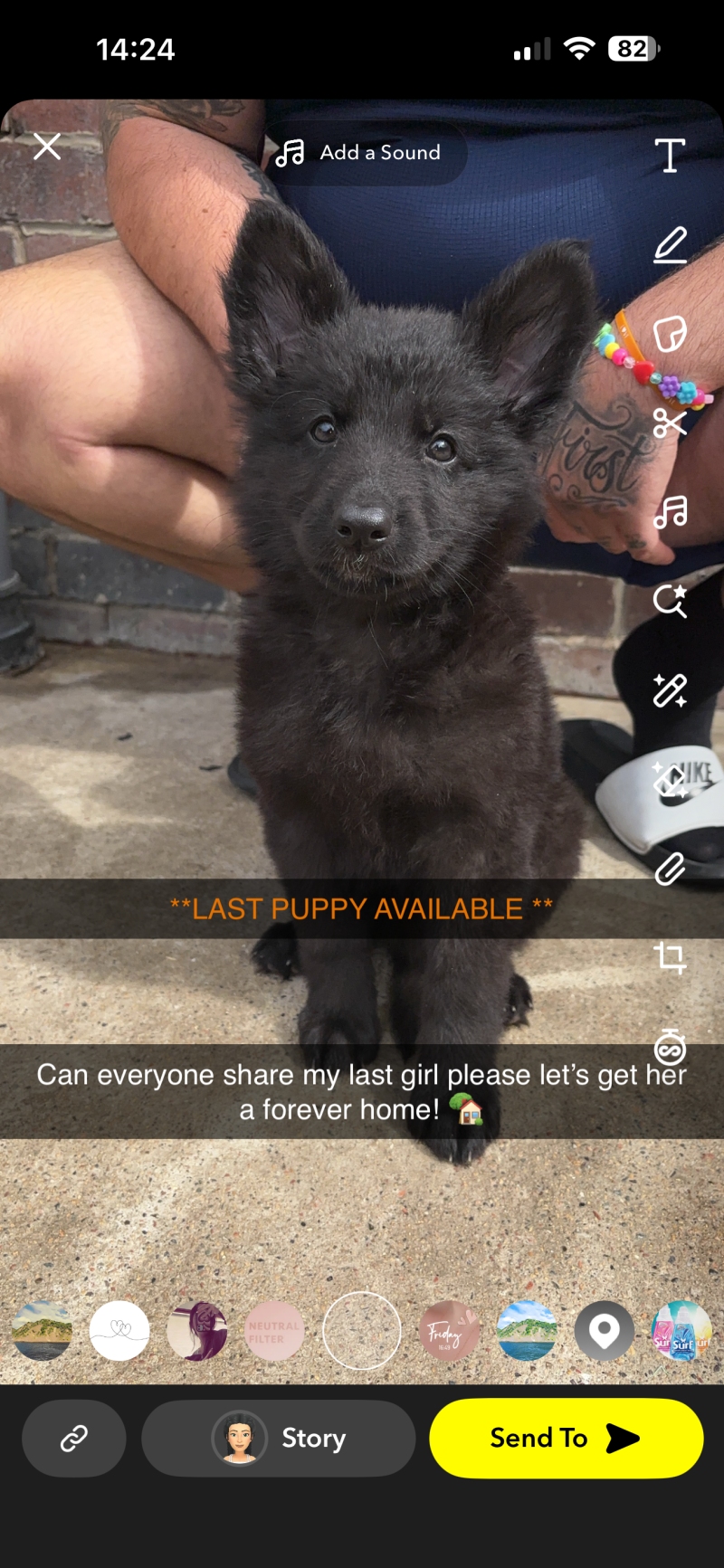Close the snap editor with the X
Viewport: 724px width, 1568px height.
tap(47, 146)
